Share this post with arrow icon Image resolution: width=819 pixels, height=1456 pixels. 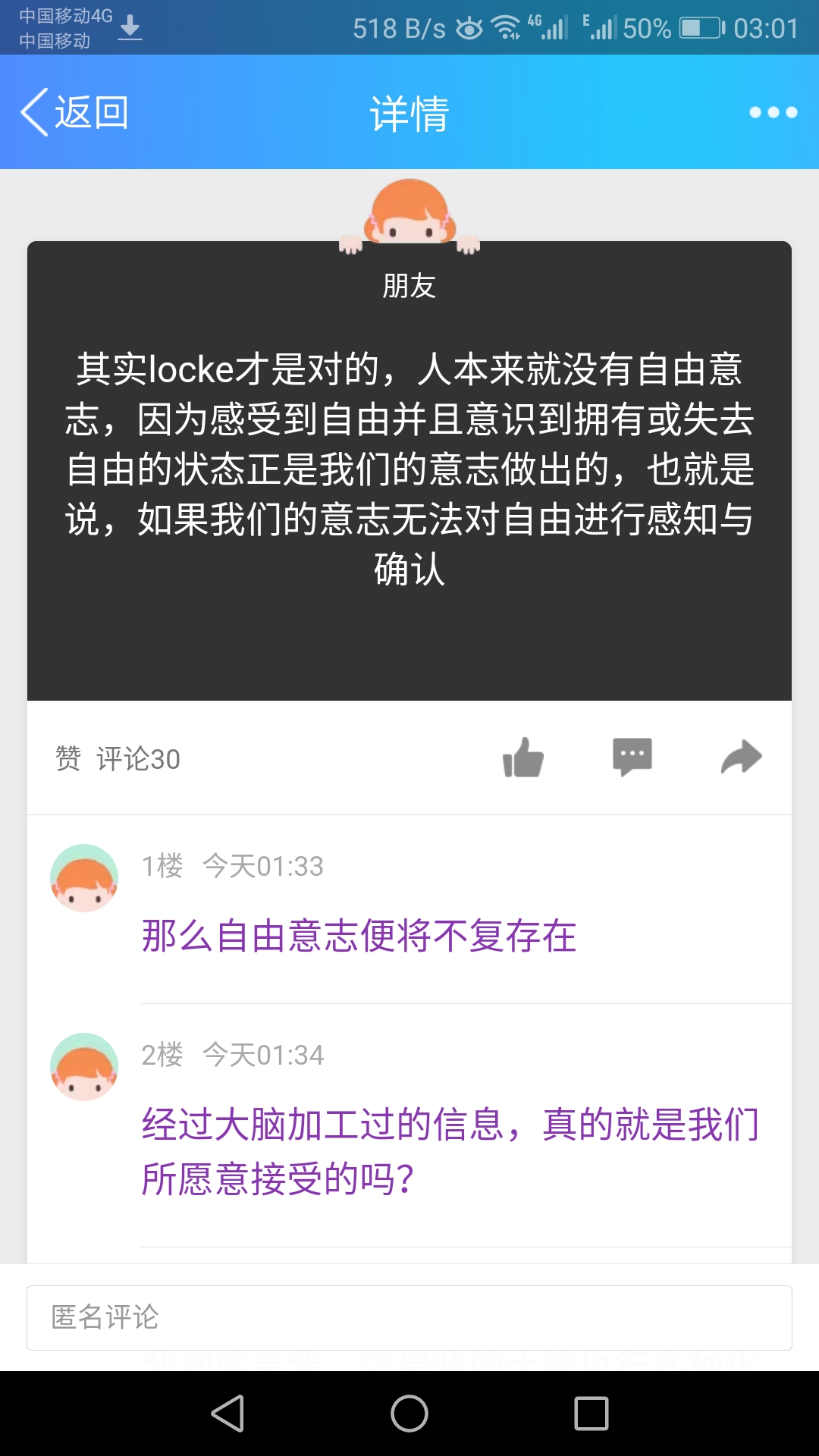[741, 757]
